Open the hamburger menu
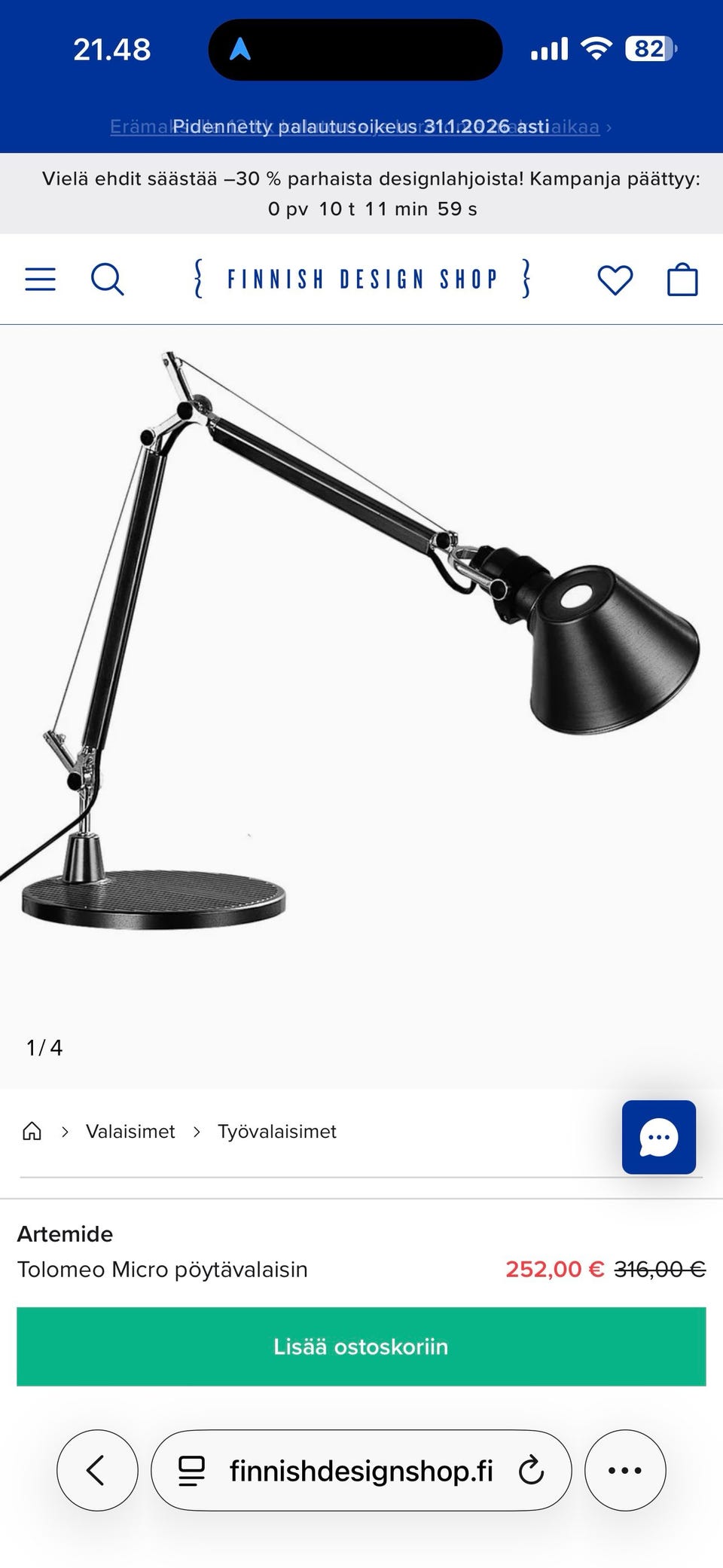This screenshot has width=723, height=1568. [x=41, y=280]
